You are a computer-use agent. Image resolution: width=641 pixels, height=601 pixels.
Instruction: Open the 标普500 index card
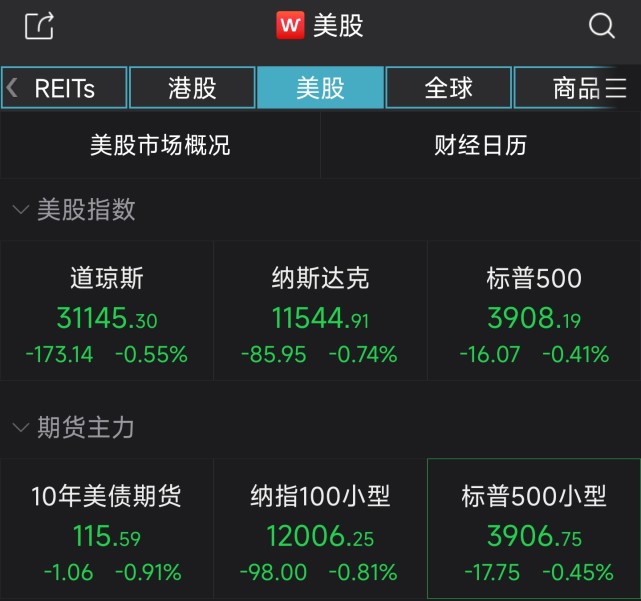pos(534,312)
